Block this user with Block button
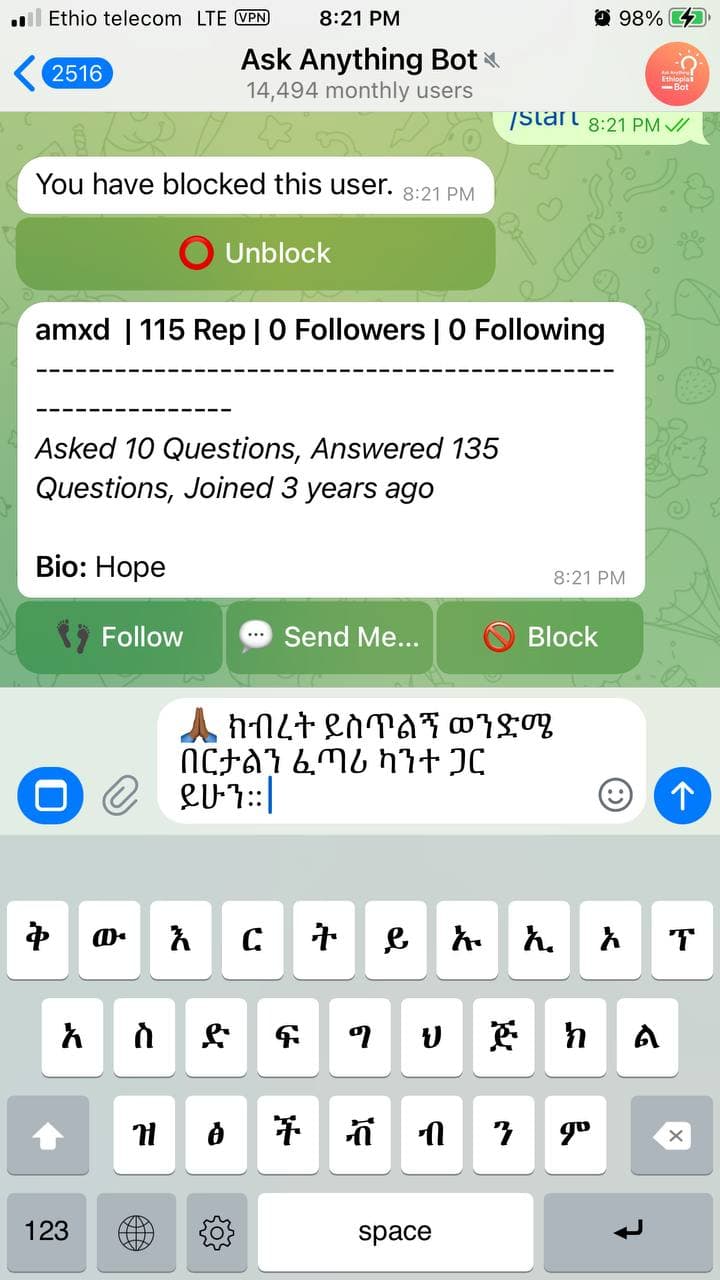720x1280 pixels. tap(540, 637)
